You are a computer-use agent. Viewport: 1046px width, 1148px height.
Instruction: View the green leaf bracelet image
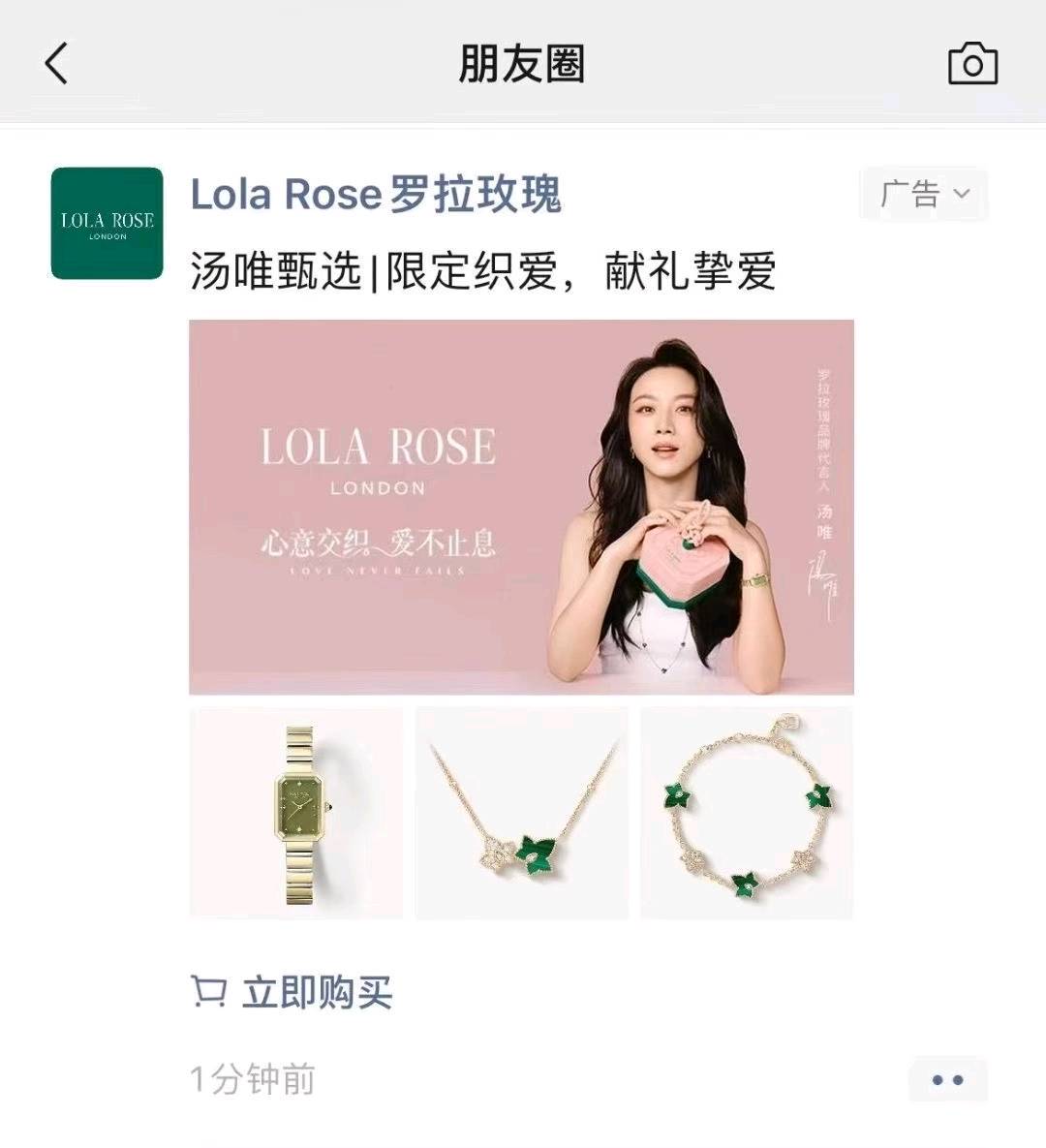pyautogui.click(x=747, y=813)
